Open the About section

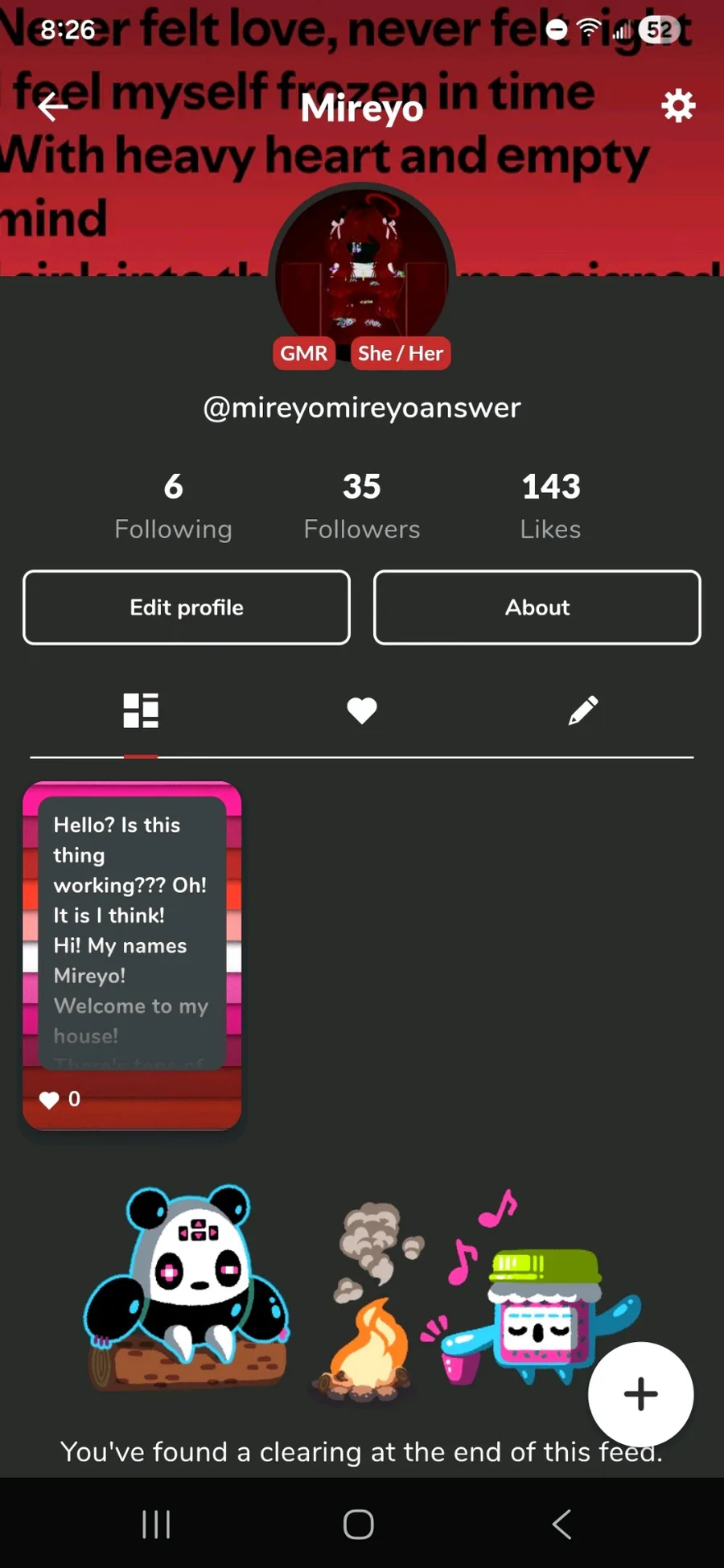coord(537,607)
